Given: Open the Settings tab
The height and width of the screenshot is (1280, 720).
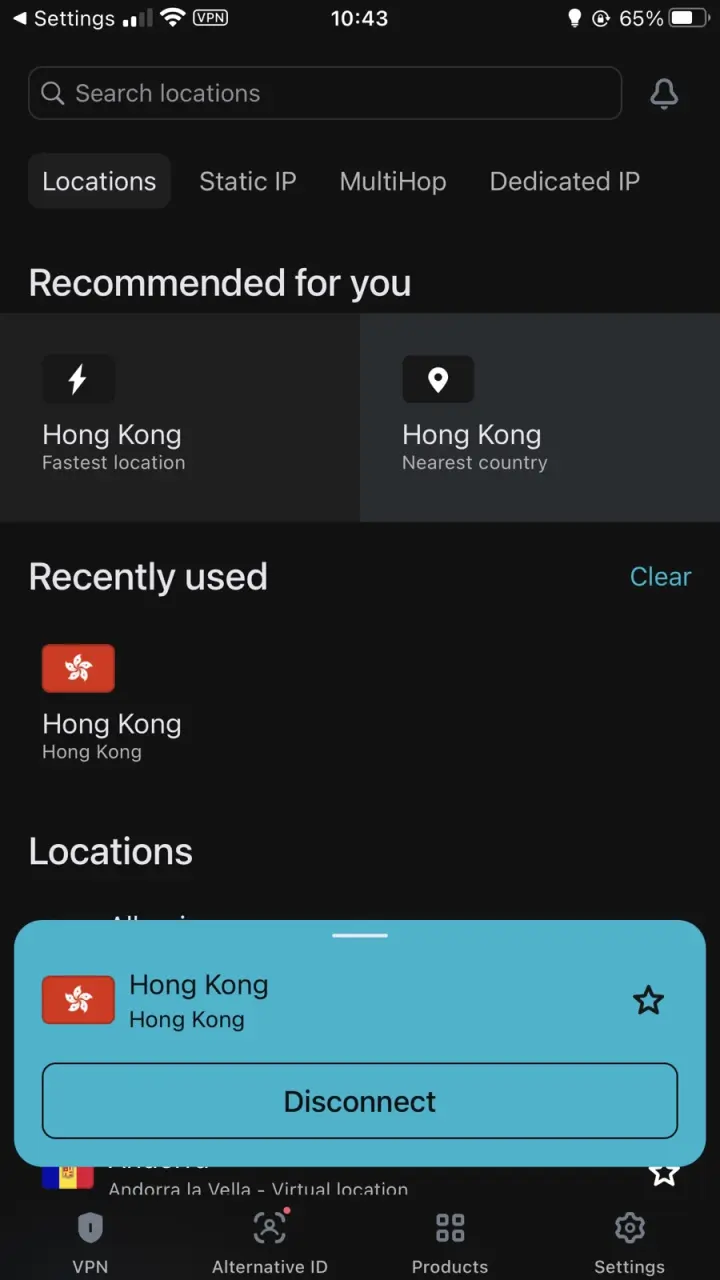Looking at the screenshot, I should click(629, 1243).
